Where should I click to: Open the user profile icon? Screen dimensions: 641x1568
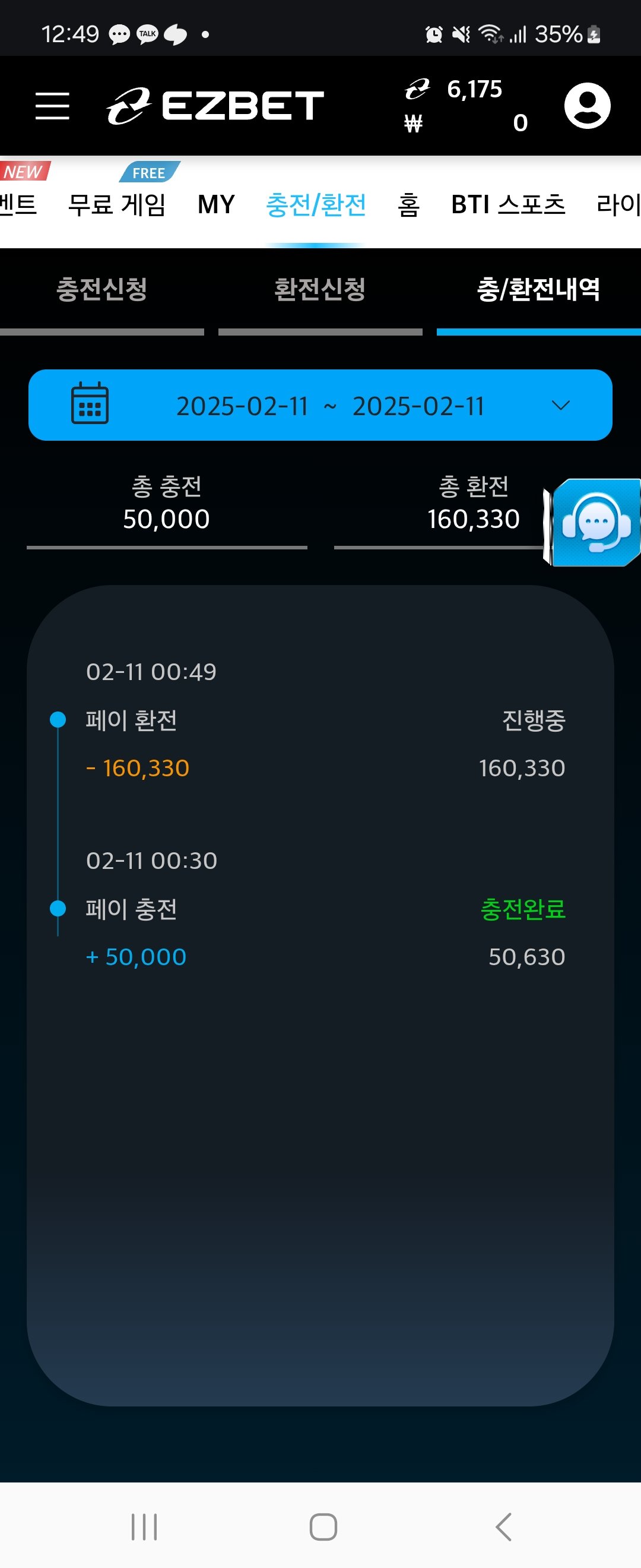click(587, 106)
